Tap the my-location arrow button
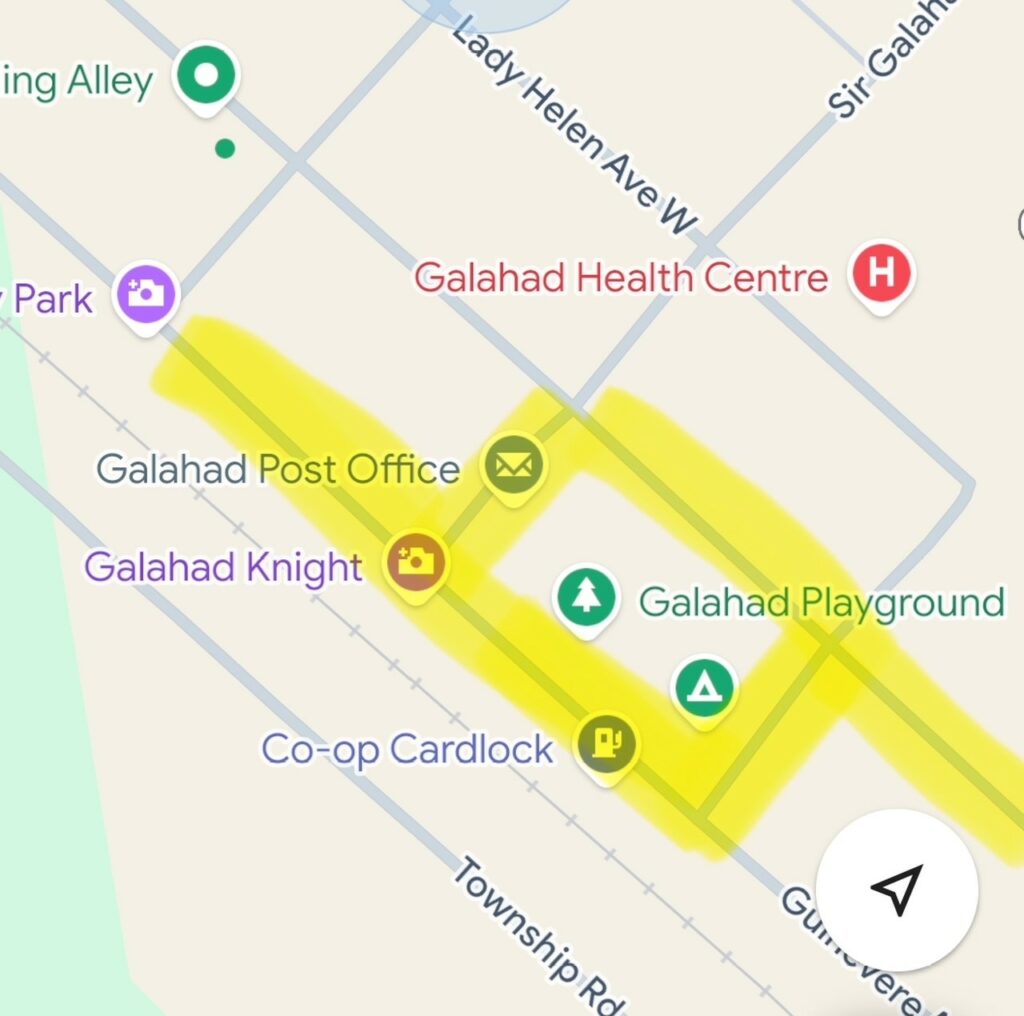Viewport: 1024px width, 1016px height. coord(896,889)
